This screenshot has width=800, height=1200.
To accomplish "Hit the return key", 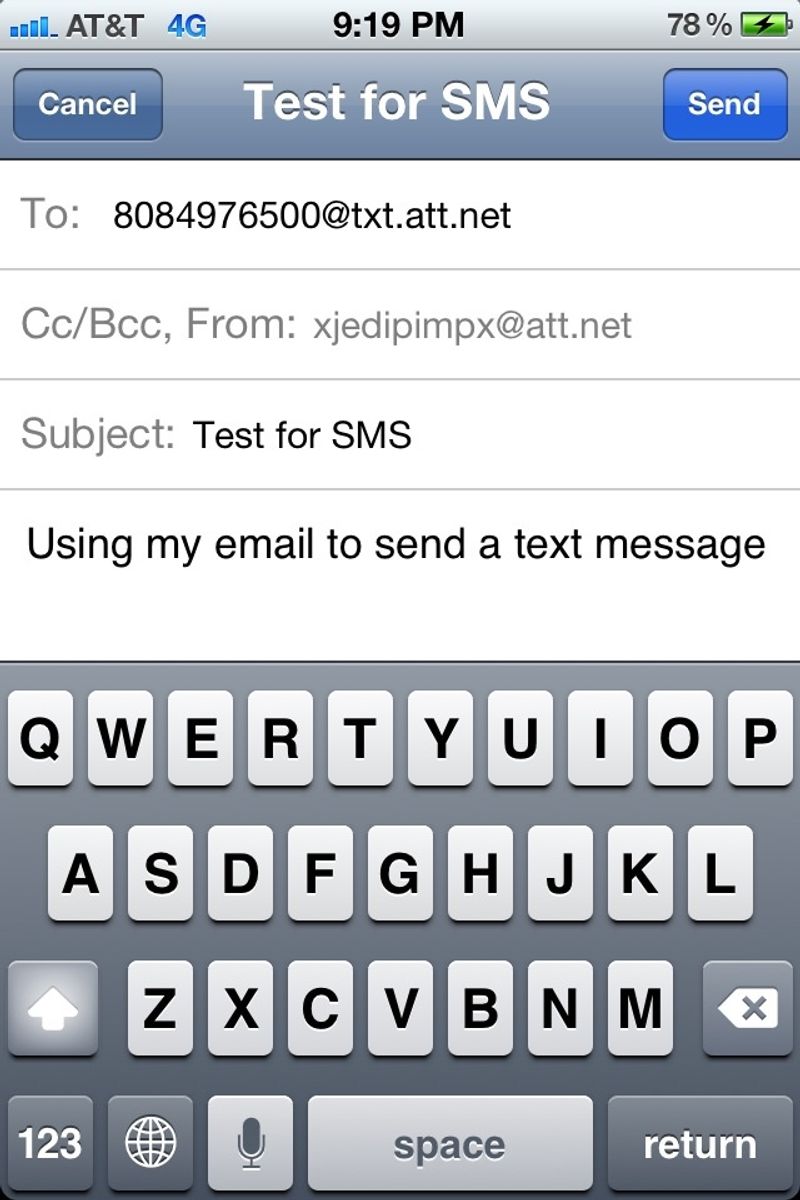I will tap(699, 1142).
